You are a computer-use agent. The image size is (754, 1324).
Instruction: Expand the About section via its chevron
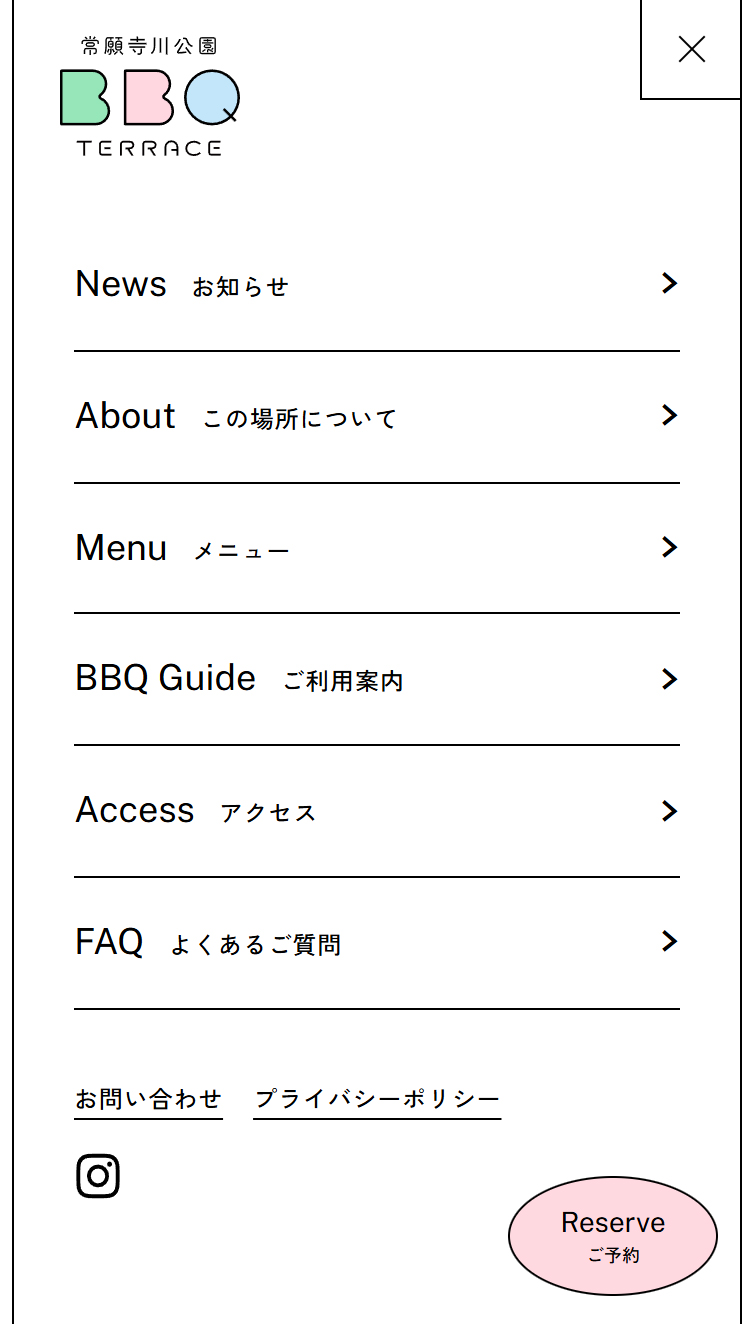point(668,415)
